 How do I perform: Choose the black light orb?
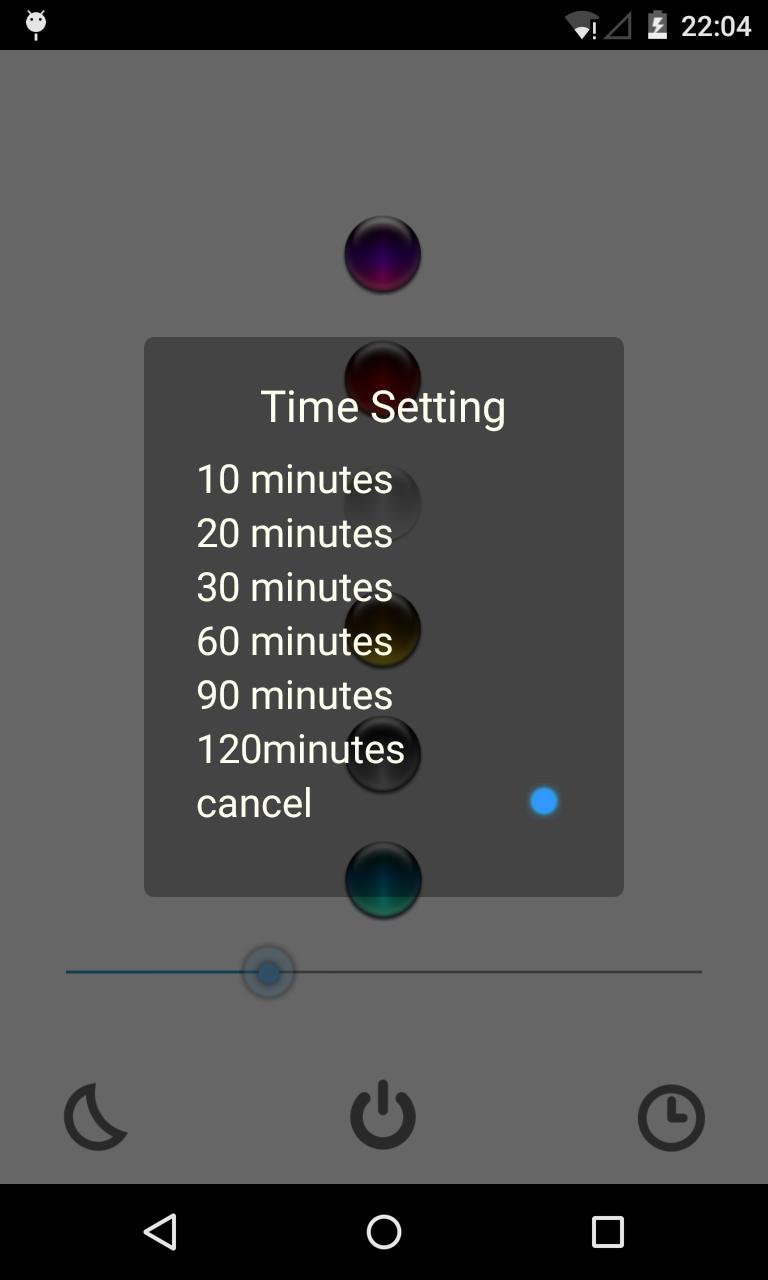382,753
